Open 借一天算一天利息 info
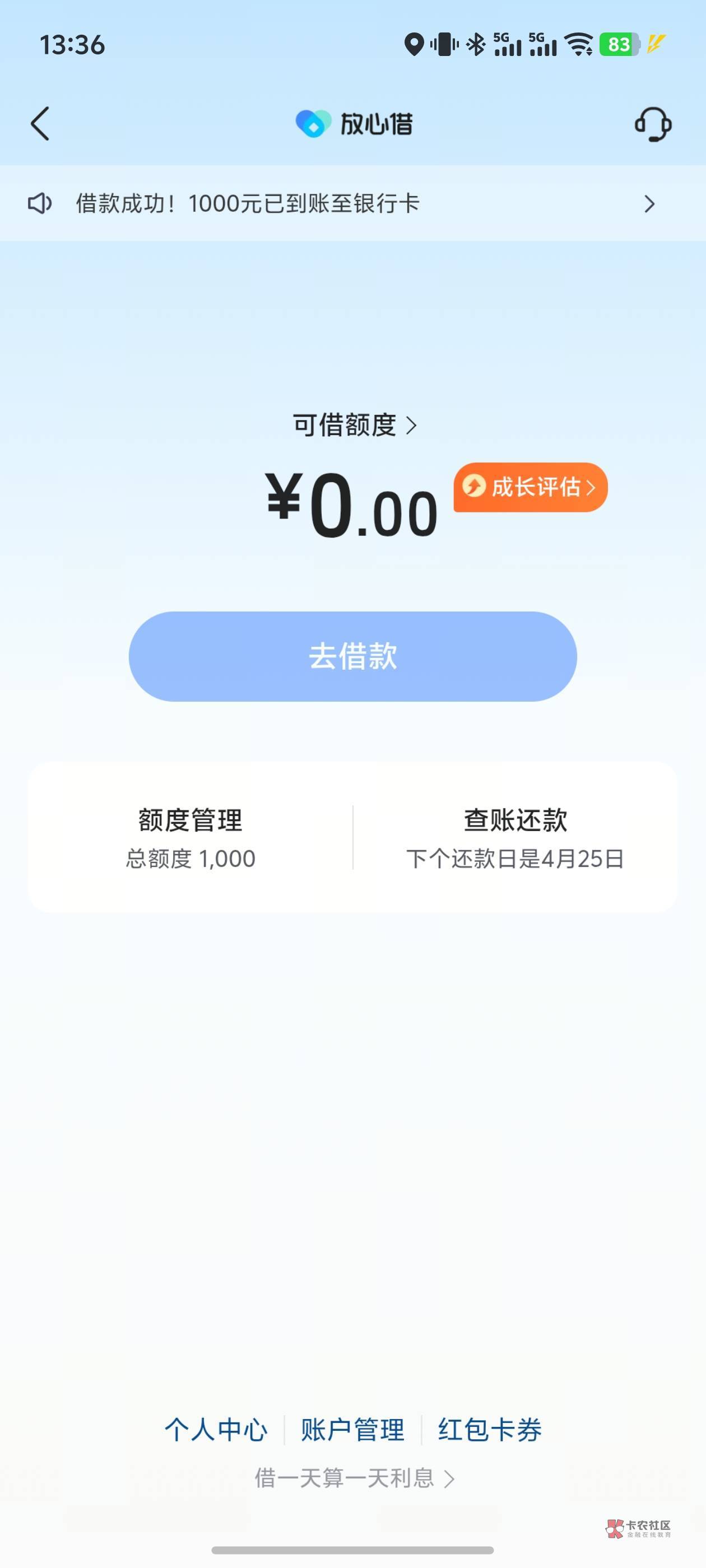This screenshot has width=706, height=1568. point(355,1478)
